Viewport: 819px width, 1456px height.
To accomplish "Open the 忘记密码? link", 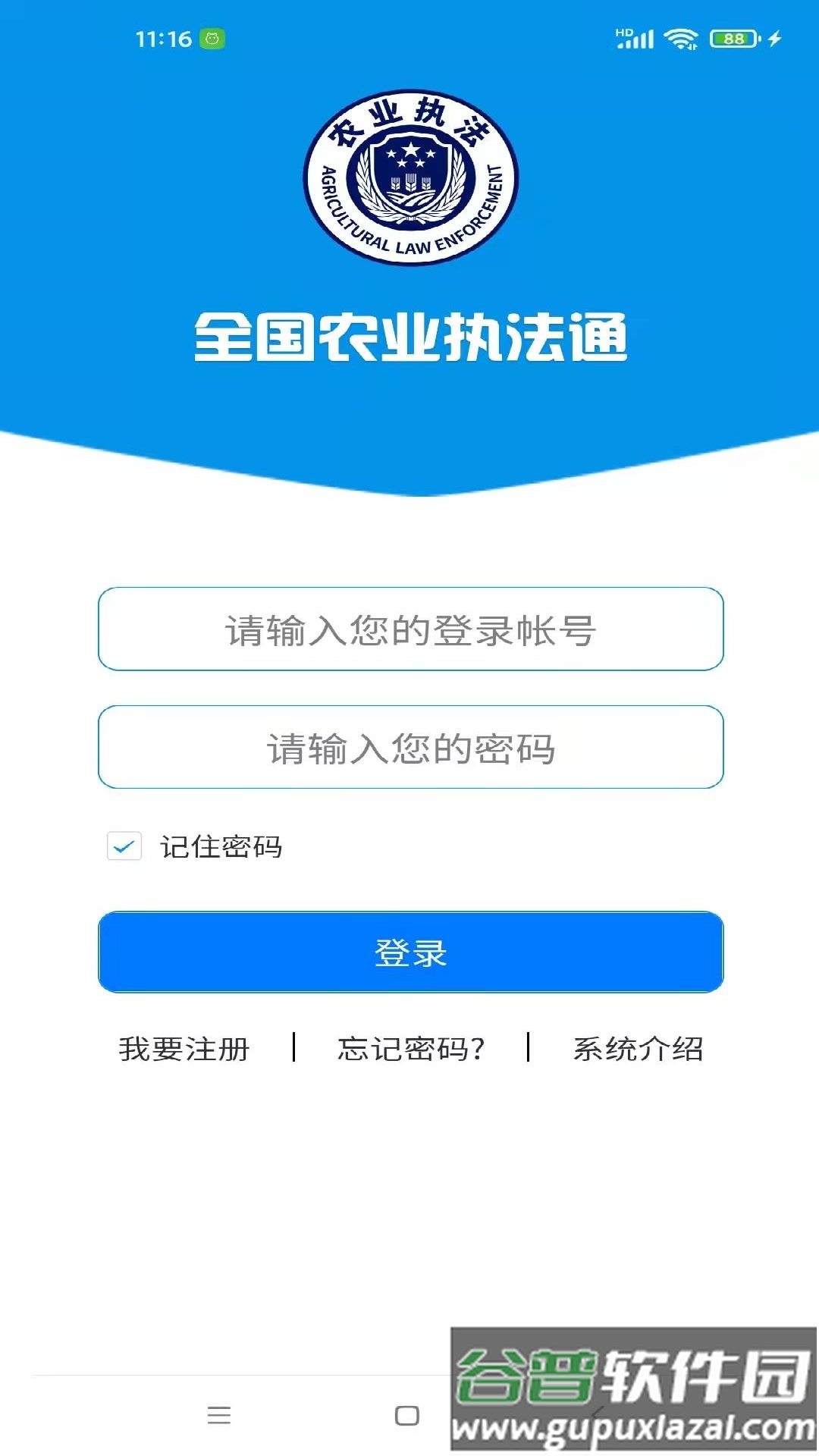I will [x=410, y=1050].
